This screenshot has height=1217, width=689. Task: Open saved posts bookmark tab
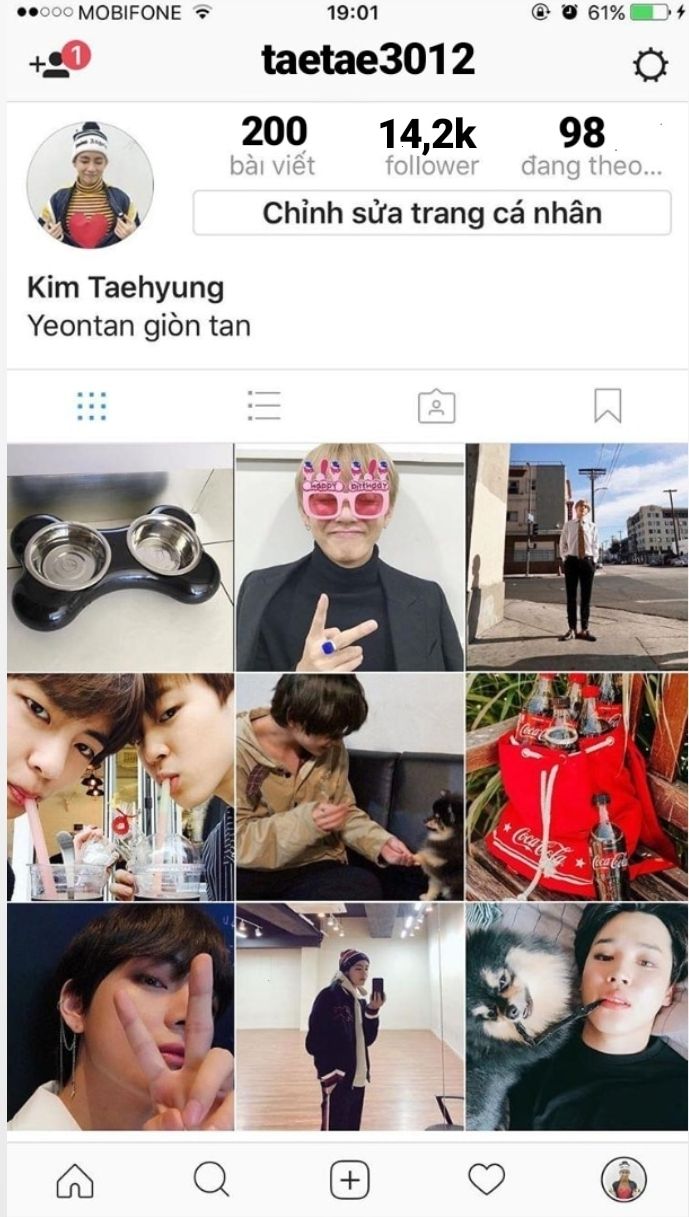607,406
